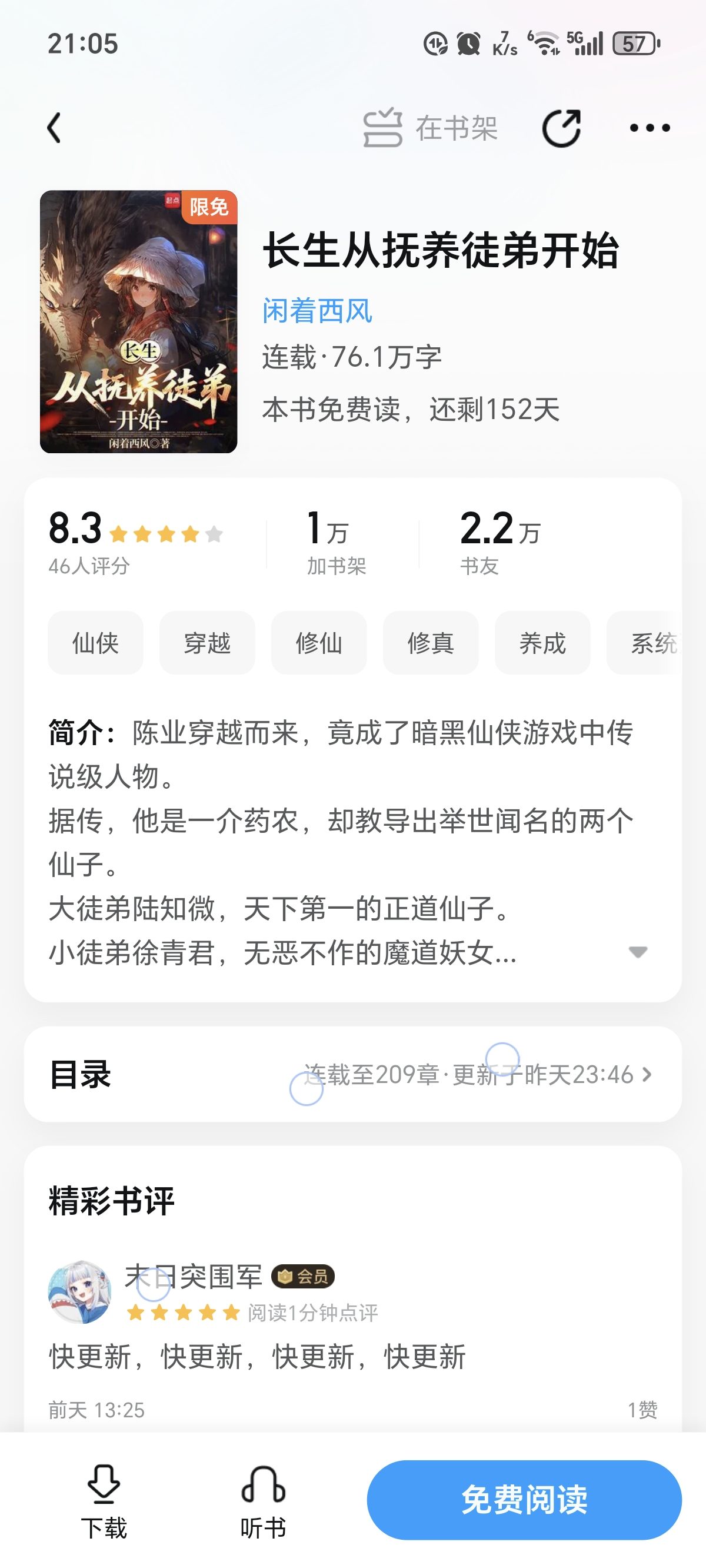
Task: Open author 闲着西风's page
Action: [317, 310]
